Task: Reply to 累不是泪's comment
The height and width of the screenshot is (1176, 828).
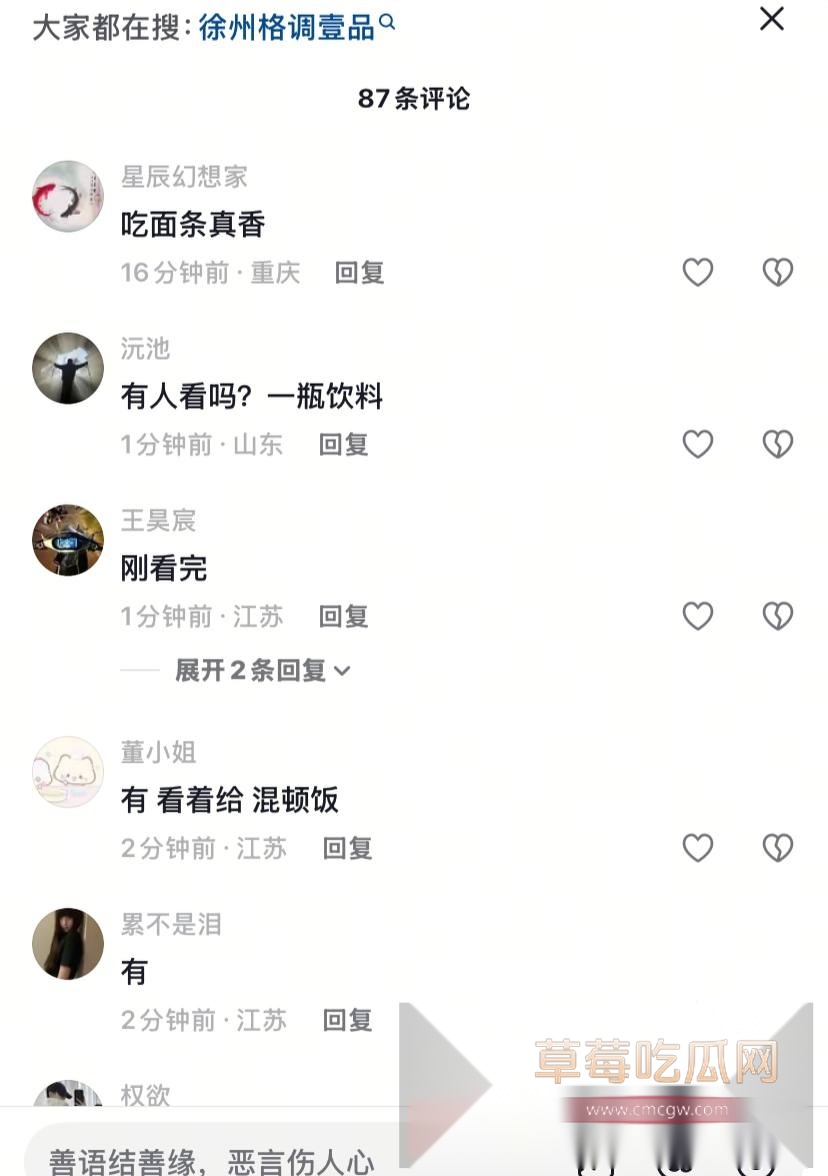Action: point(347,1021)
